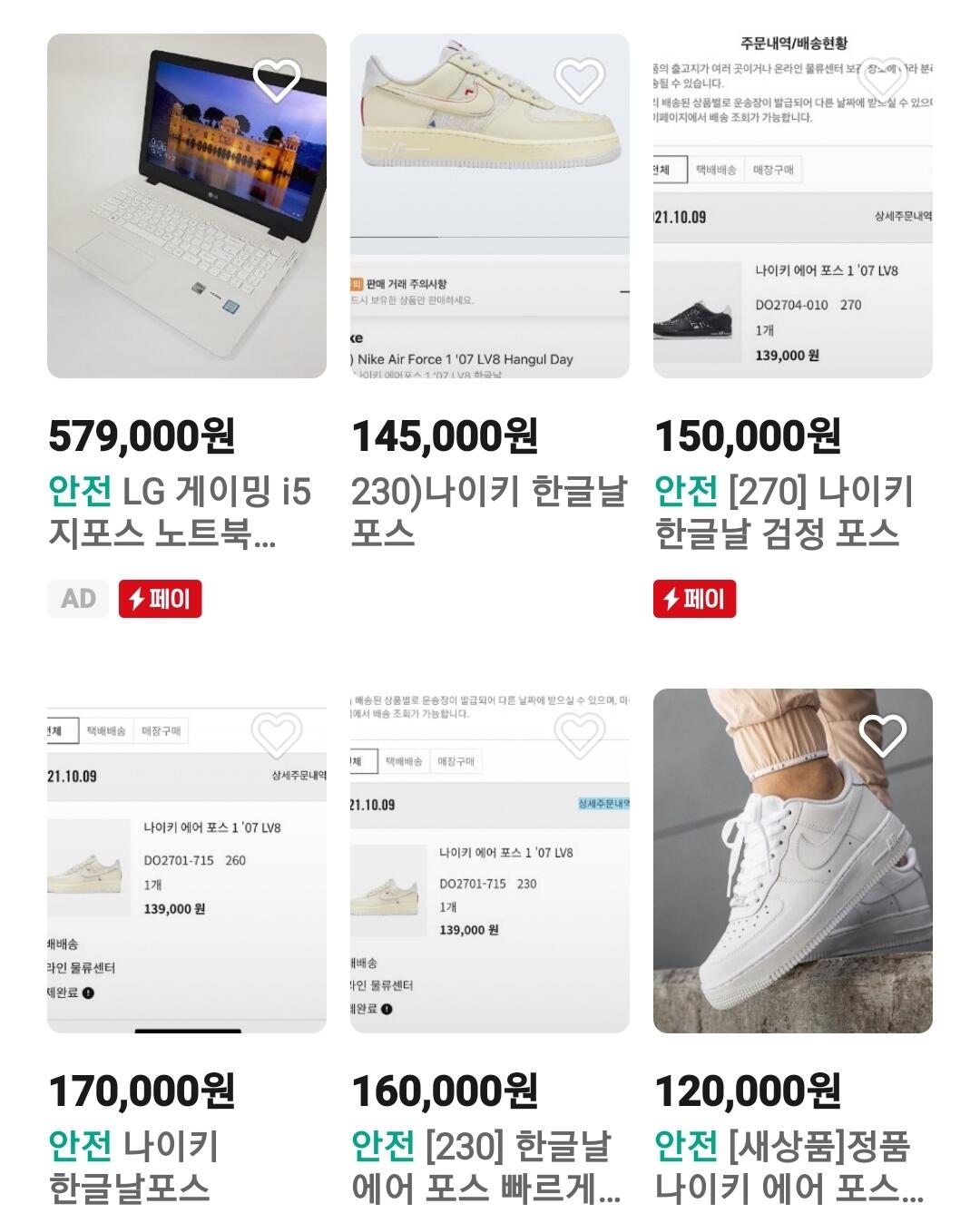The image size is (980, 1223).
Task: Save the 120,000원 white Air Force listing
Action: [x=882, y=734]
